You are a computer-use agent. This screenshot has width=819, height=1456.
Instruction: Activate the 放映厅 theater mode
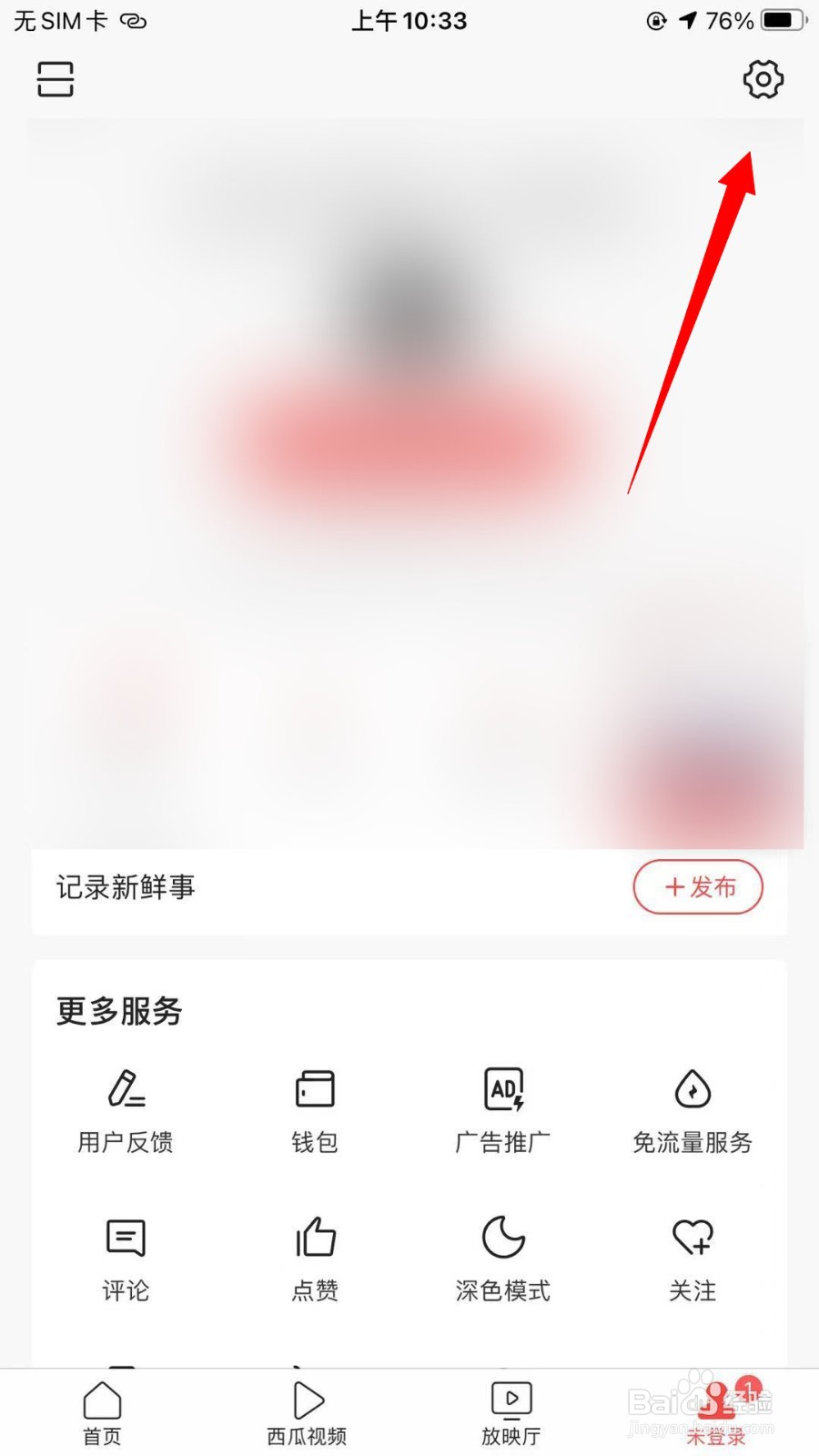pos(511,1410)
